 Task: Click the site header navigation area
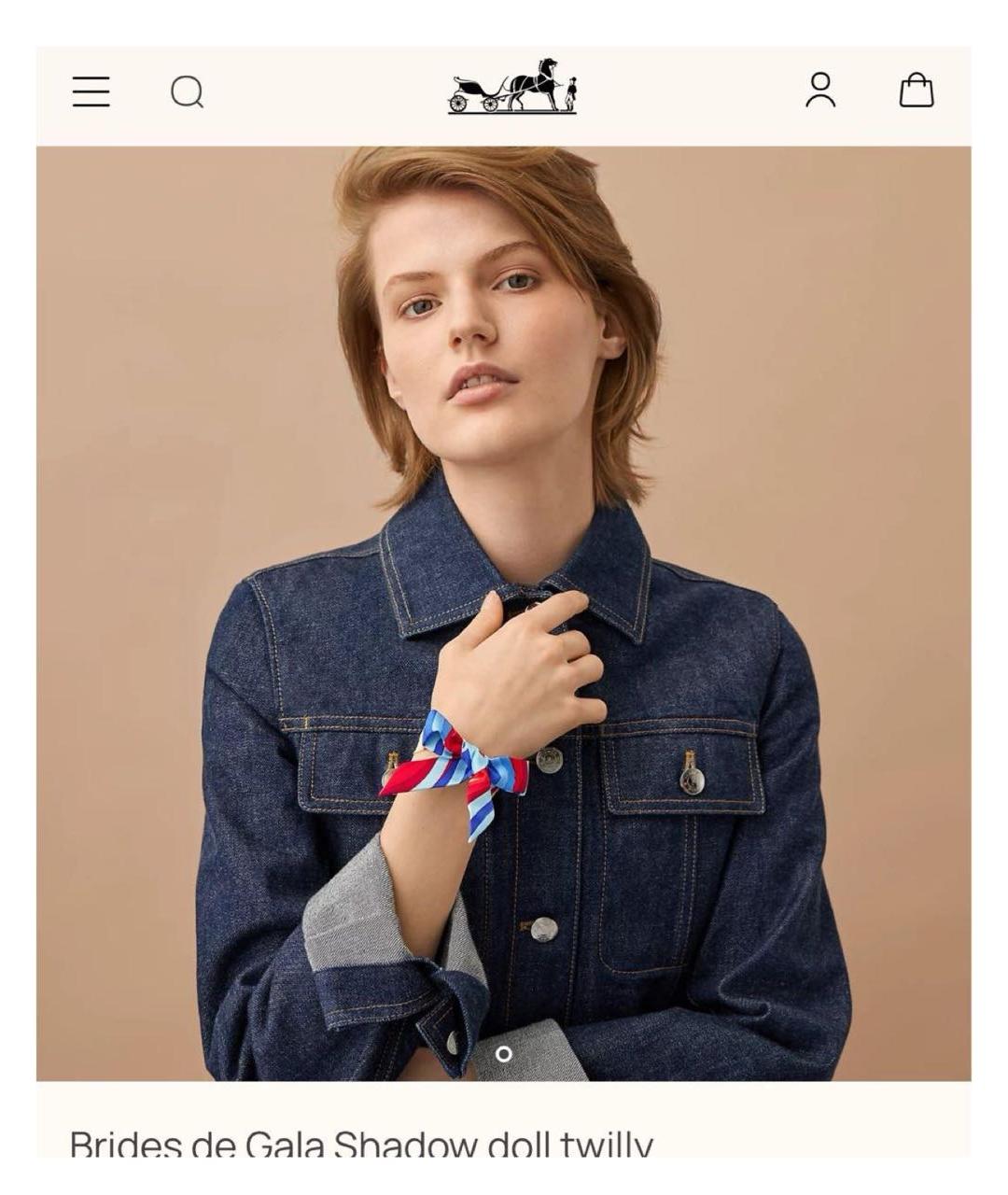coord(504,91)
